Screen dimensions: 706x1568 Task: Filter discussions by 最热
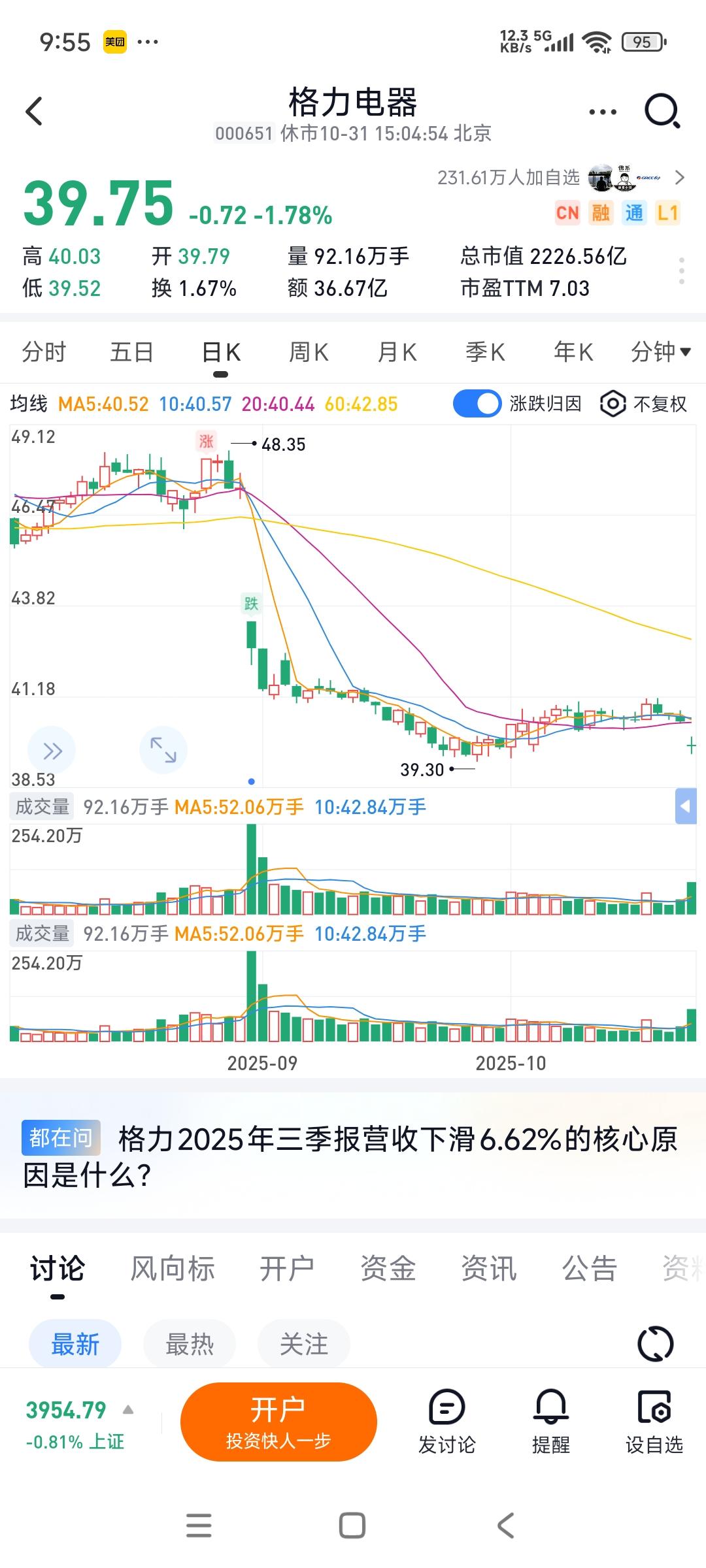click(190, 1345)
